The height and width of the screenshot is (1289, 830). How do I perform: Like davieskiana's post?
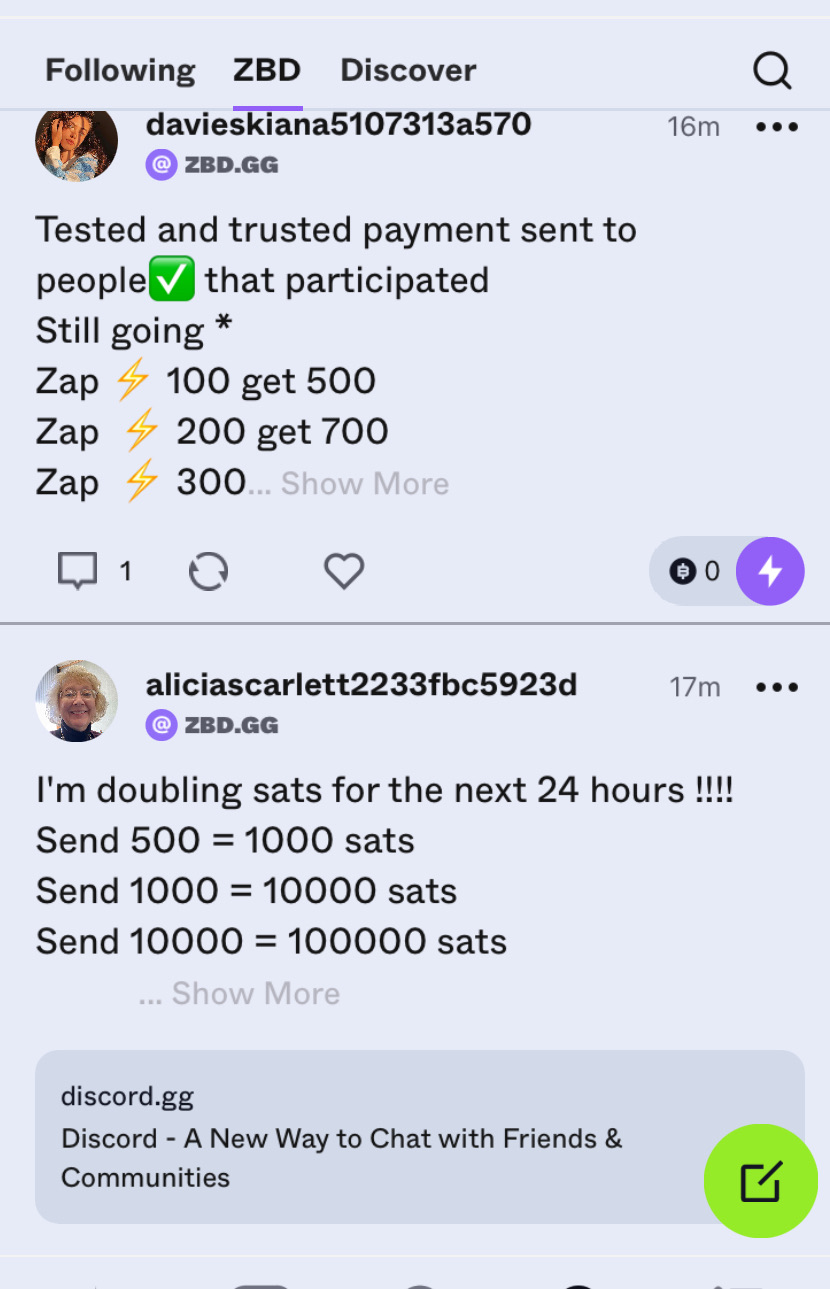[x=343, y=571]
